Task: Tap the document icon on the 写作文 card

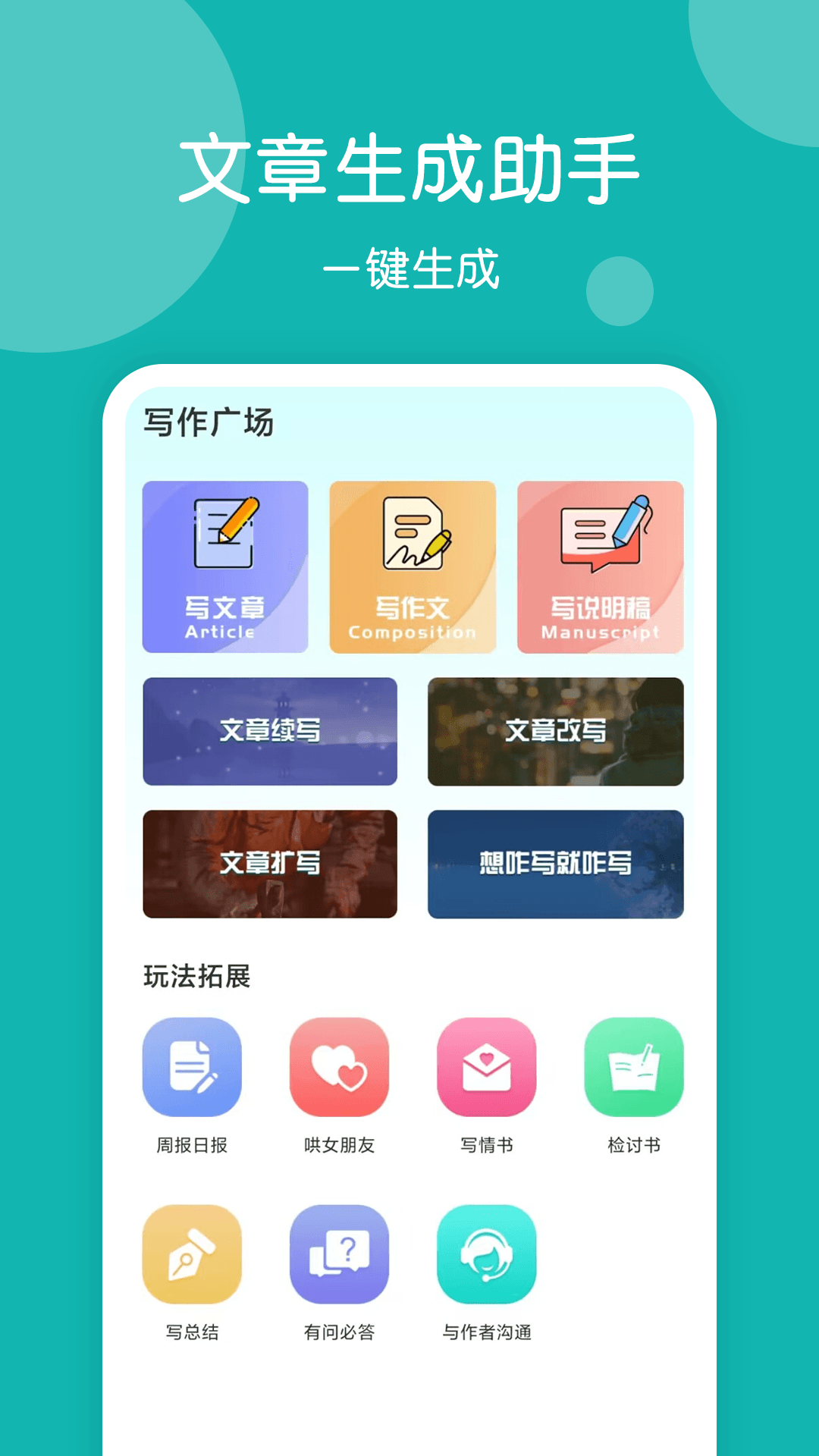Action: (x=413, y=531)
